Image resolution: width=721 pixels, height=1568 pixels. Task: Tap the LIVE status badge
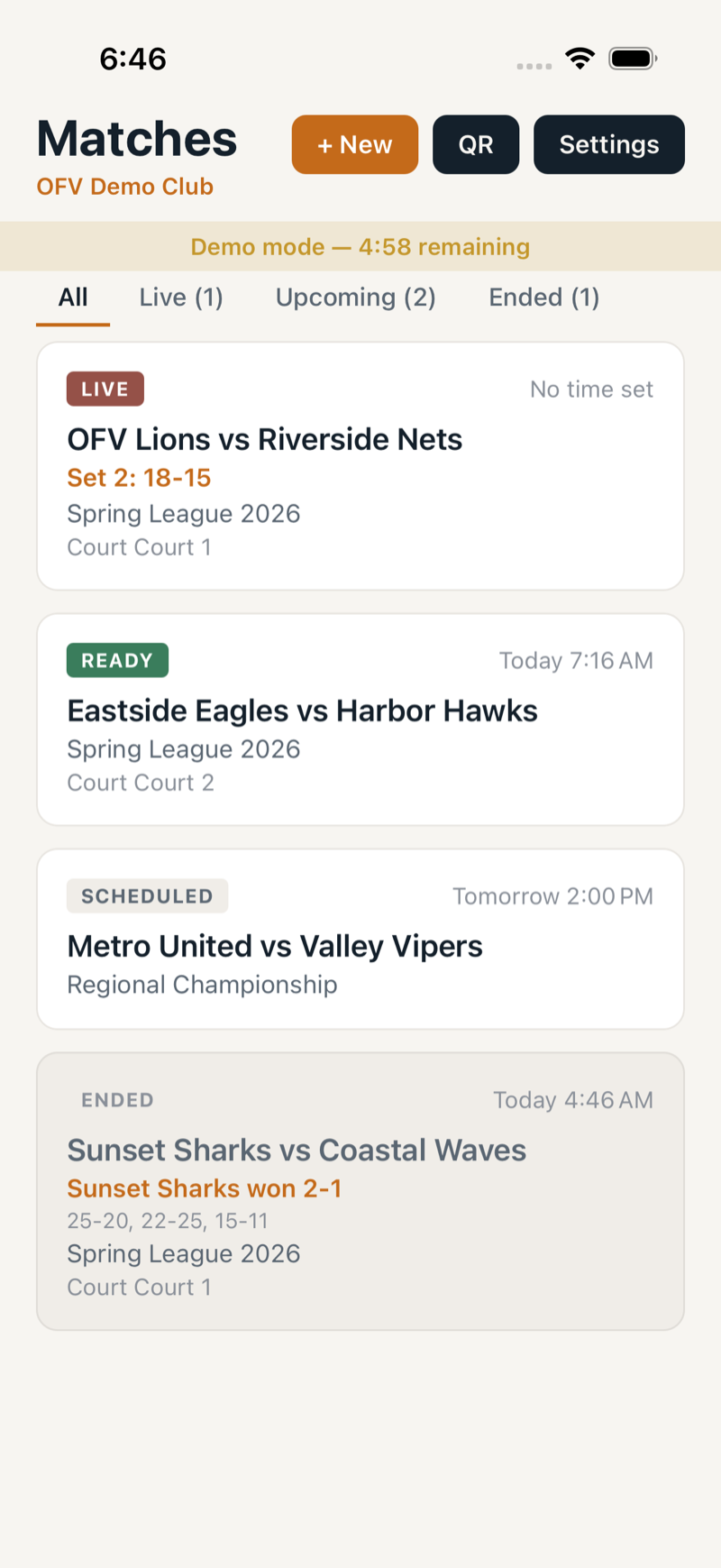105,389
